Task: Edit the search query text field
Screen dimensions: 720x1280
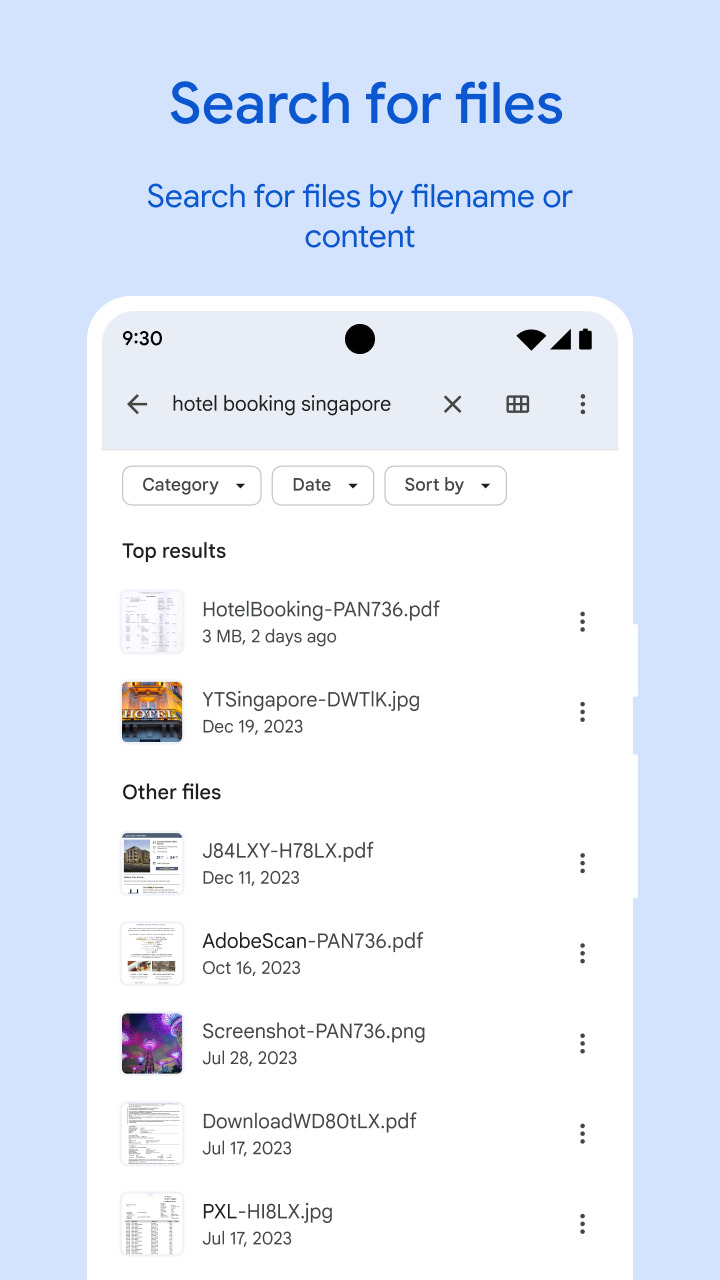Action: click(x=282, y=404)
